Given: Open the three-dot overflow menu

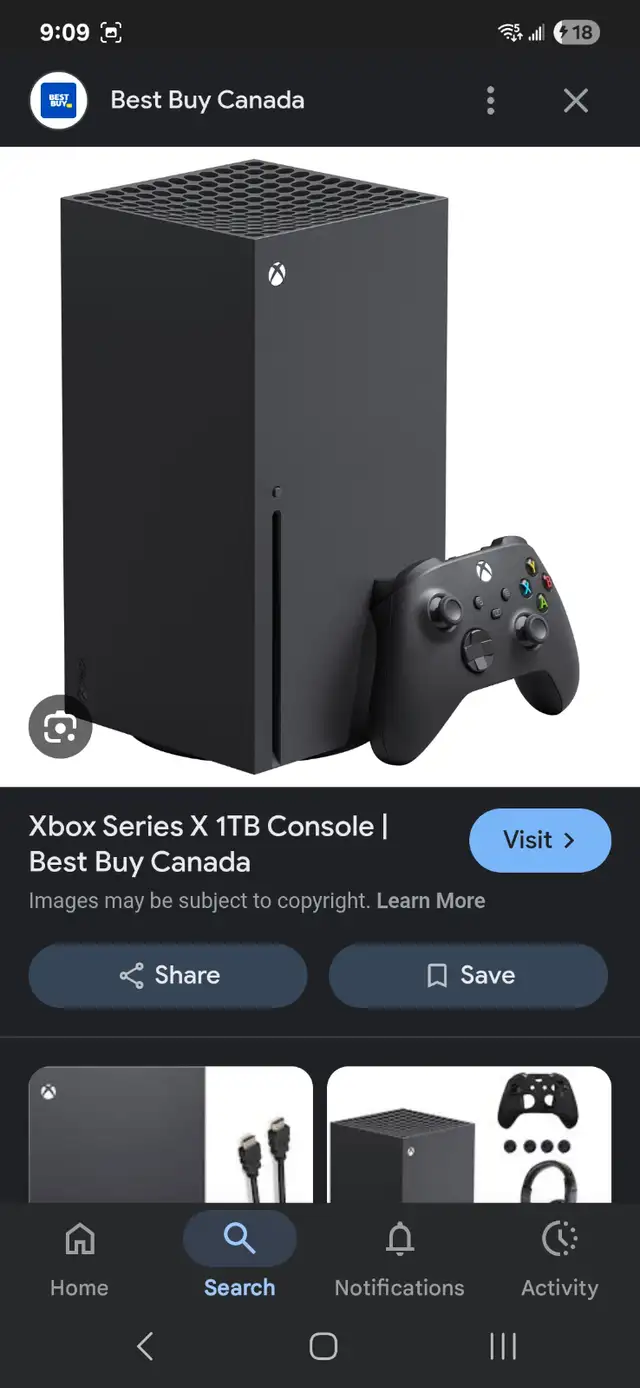Looking at the screenshot, I should pos(490,100).
